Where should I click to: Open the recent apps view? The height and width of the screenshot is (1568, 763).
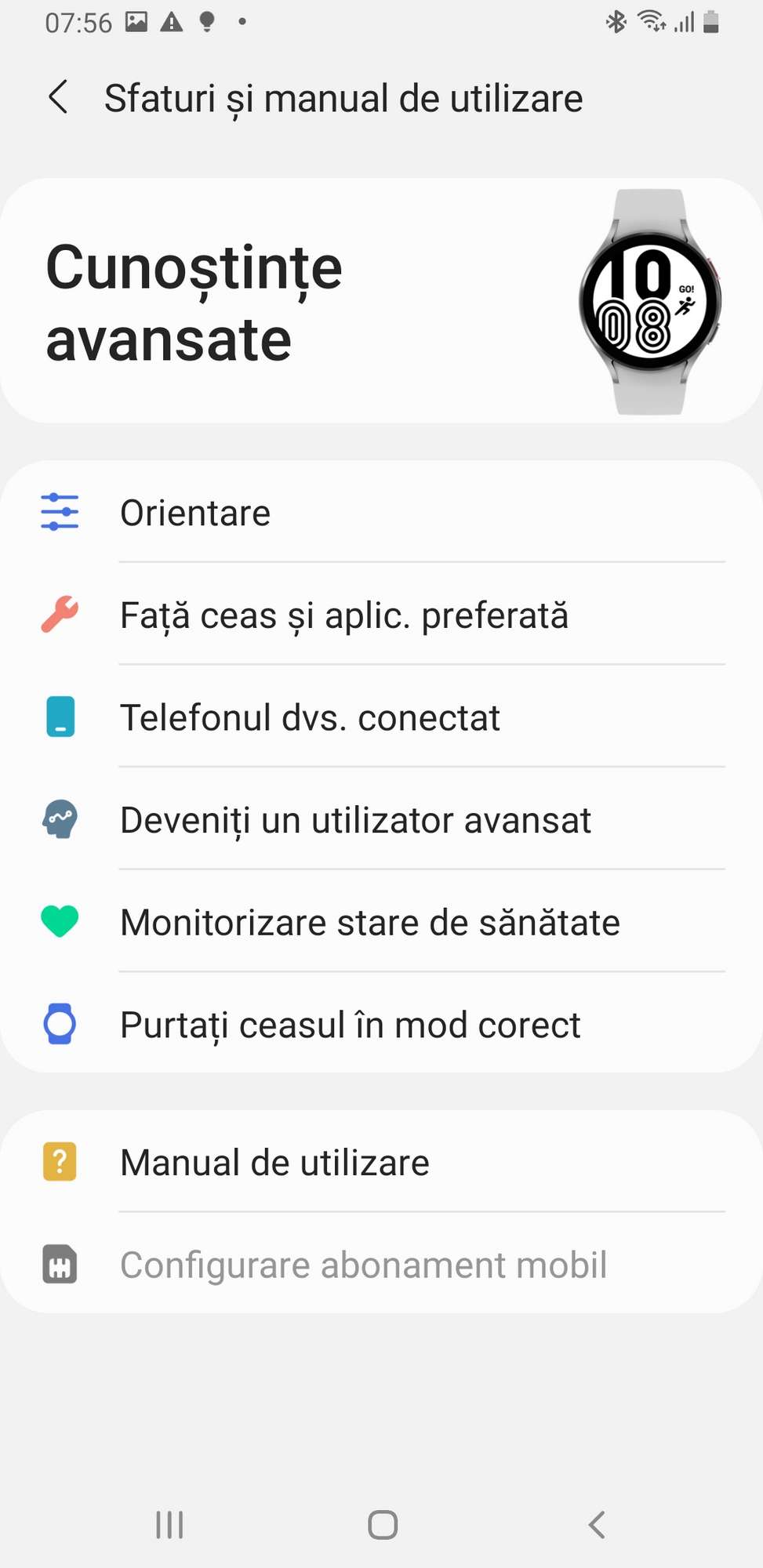pos(169,1525)
